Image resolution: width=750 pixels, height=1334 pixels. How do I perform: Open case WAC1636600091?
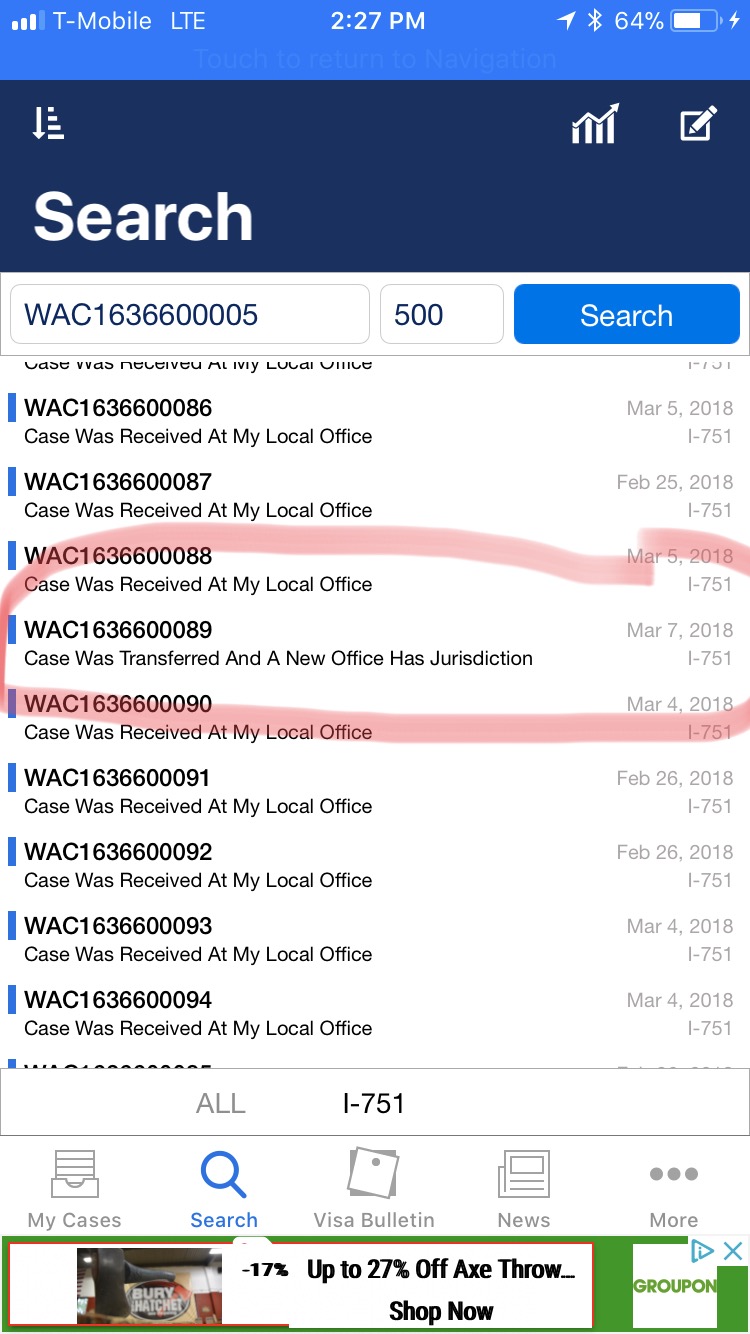[375, 792]
